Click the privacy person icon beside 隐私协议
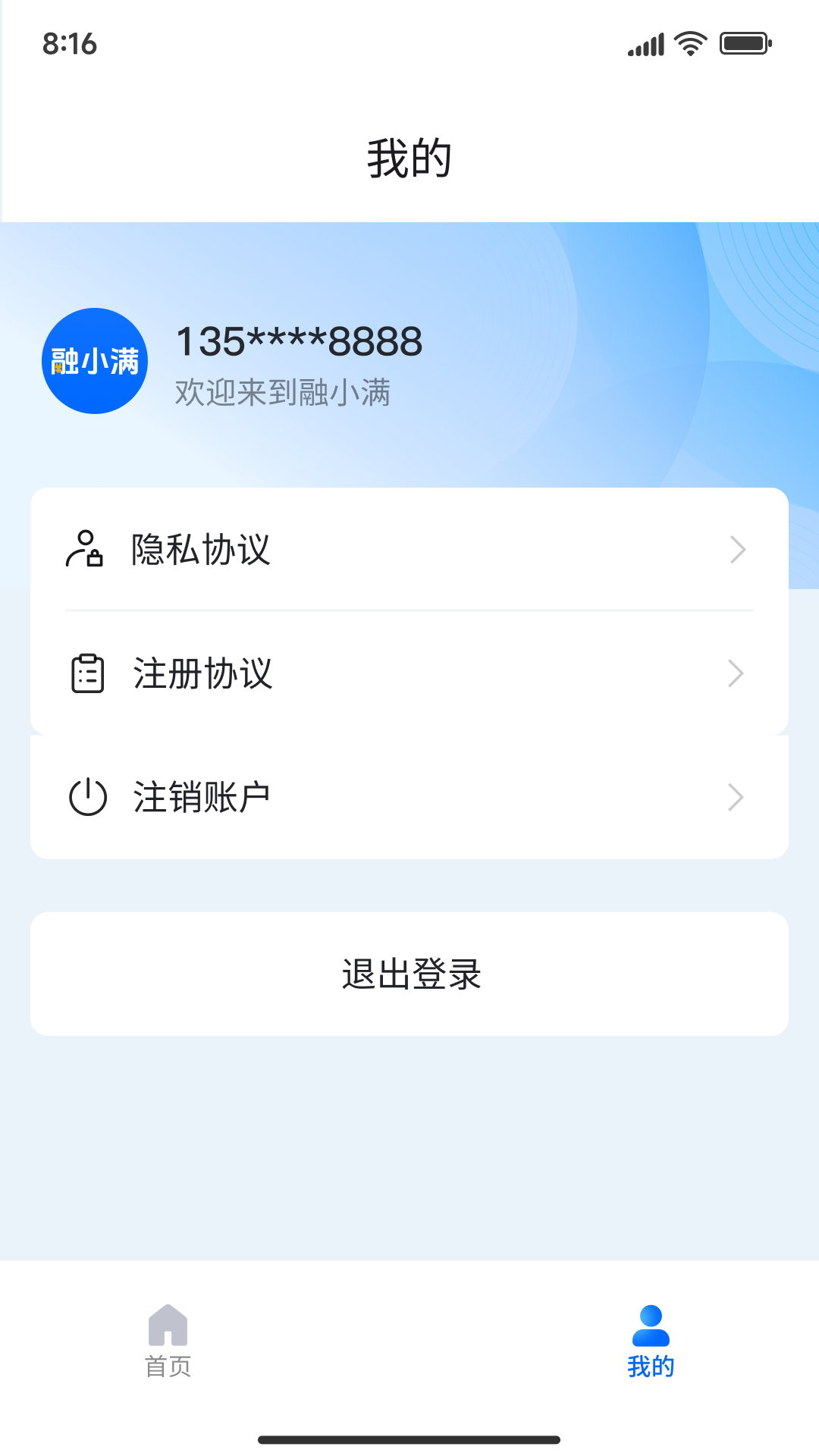Image resolution: width=819 pixels, height=1456 pixels. click(83, 550)
